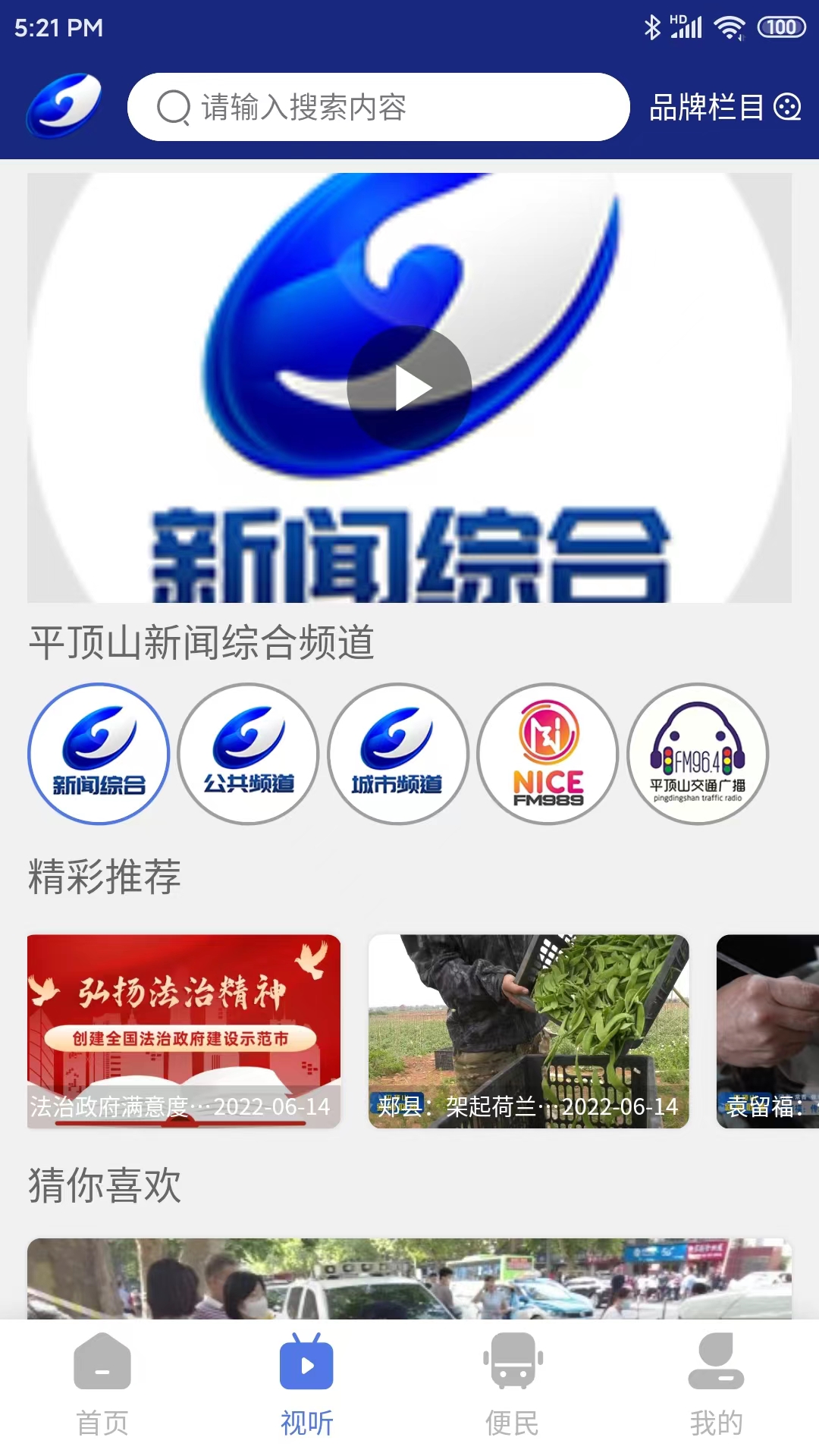Go to the 首页 home tab
Screen dimensions: 819x1456
pos(102,1385)
